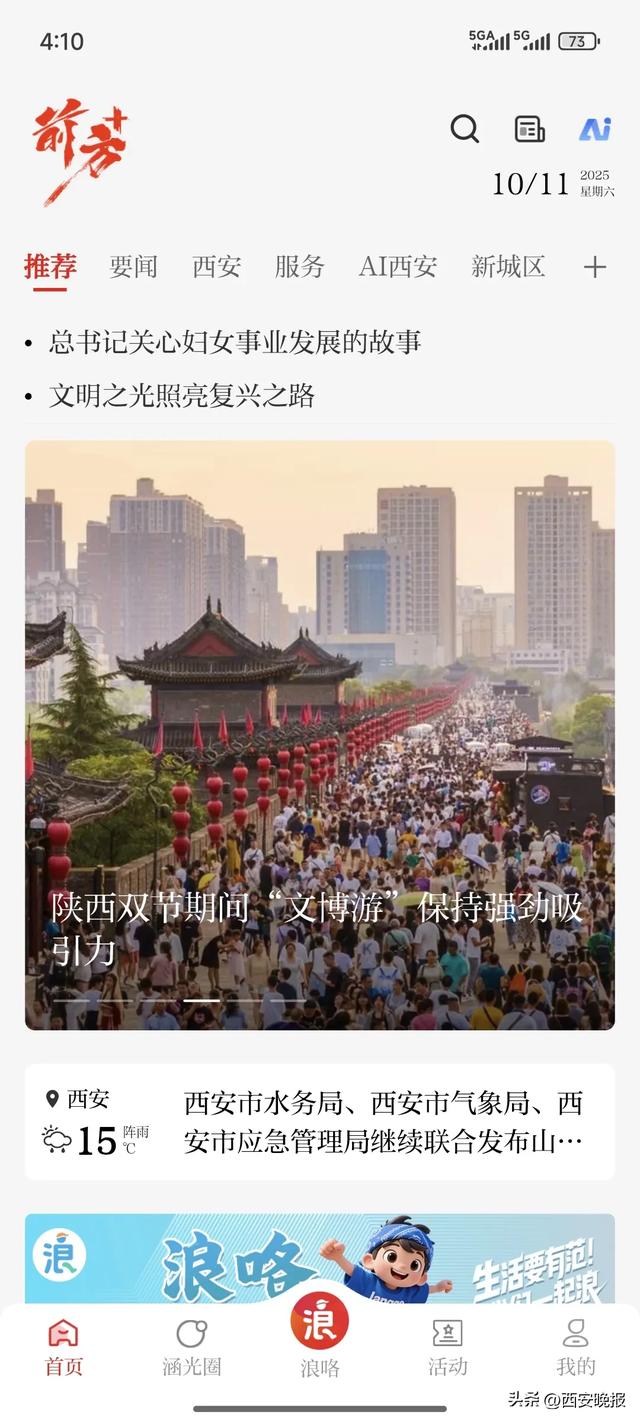This screenshot has width=640, height=1422.
Task: Open the 我的 profile tab
Action: [x=575, y=1346]
